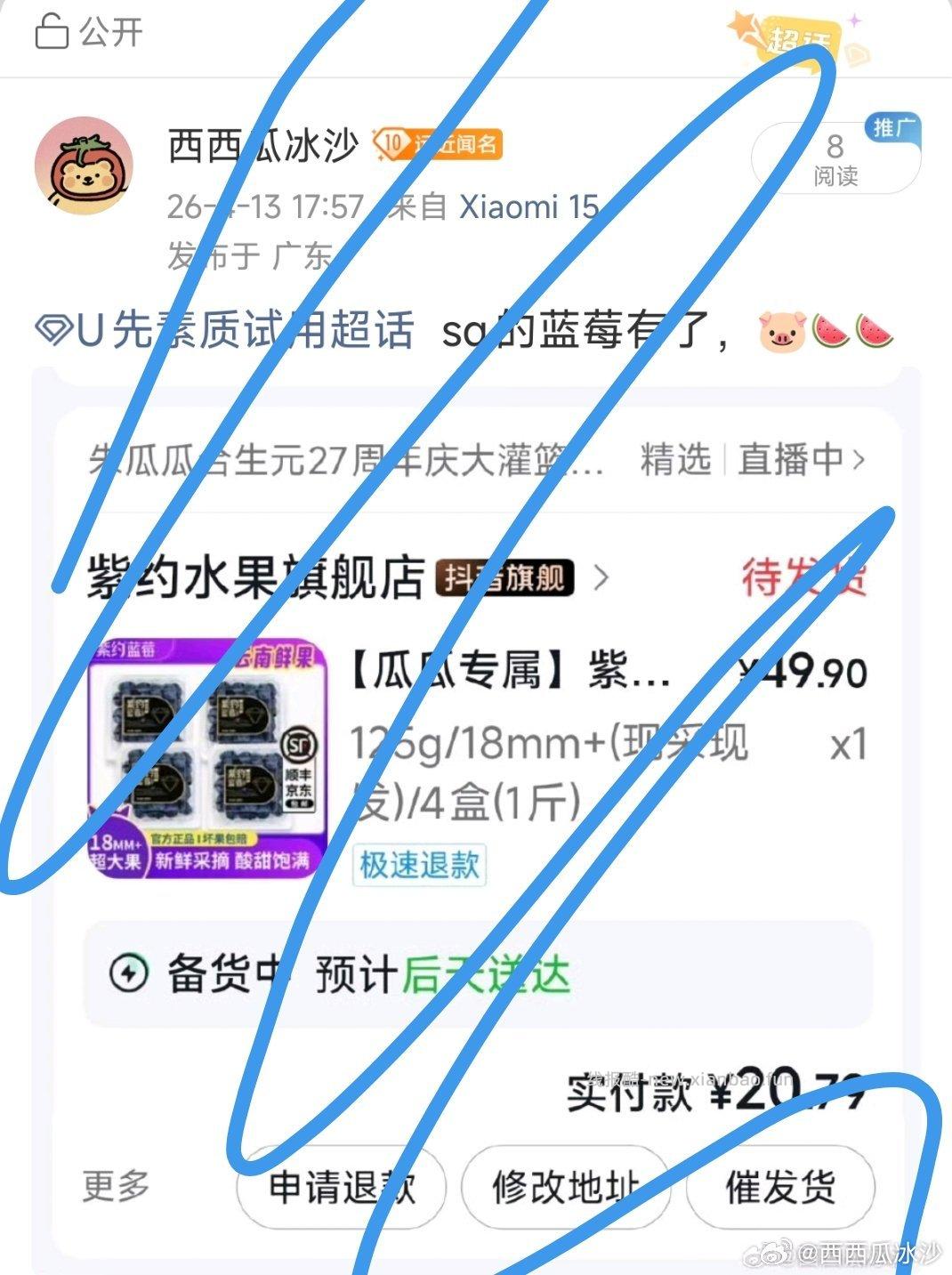This screenshot has width=952, height=1275.
Task: Switch to the 精选 tab
Action: [675, 462]
